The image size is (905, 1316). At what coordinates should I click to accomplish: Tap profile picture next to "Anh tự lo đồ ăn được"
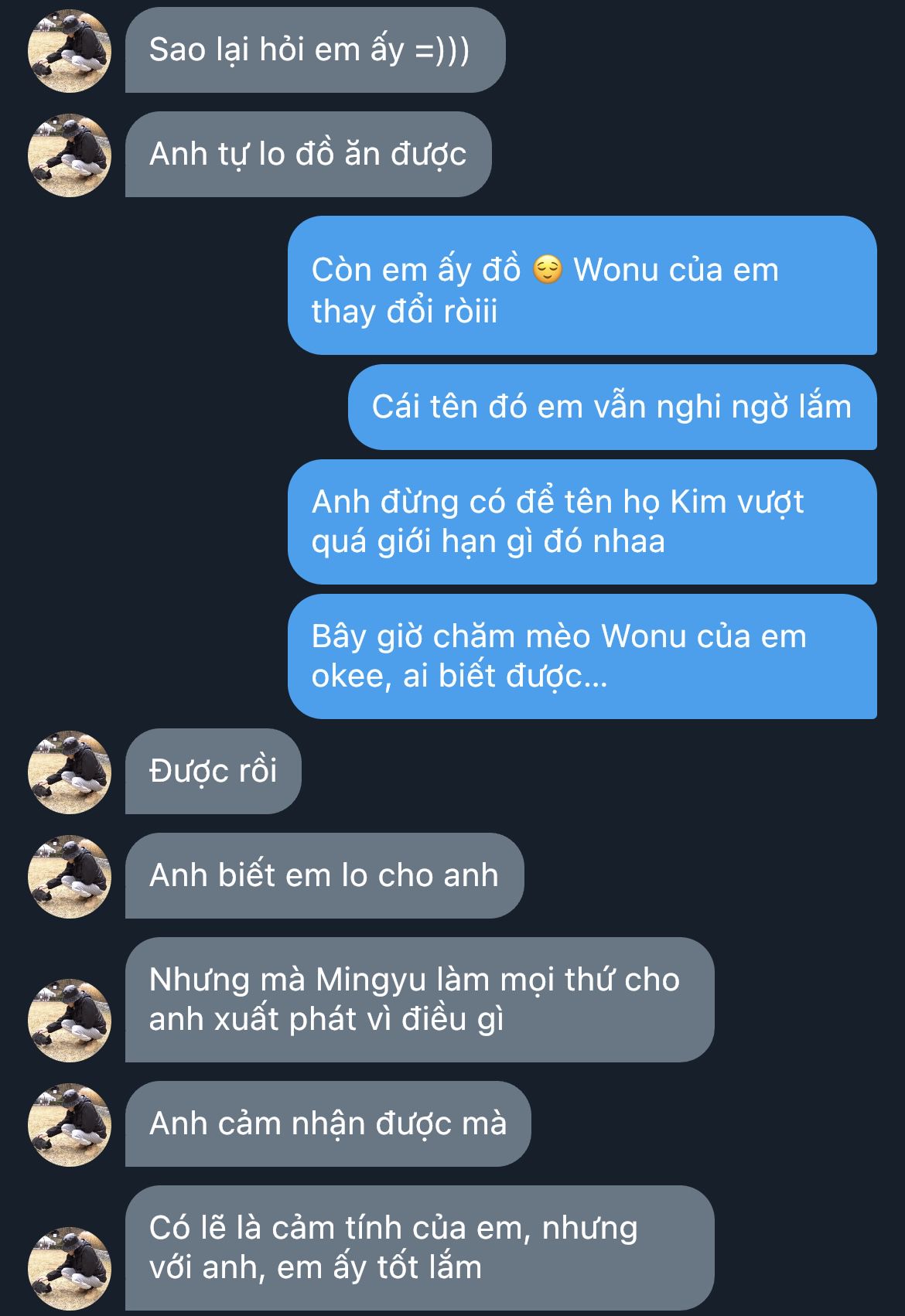70,155
